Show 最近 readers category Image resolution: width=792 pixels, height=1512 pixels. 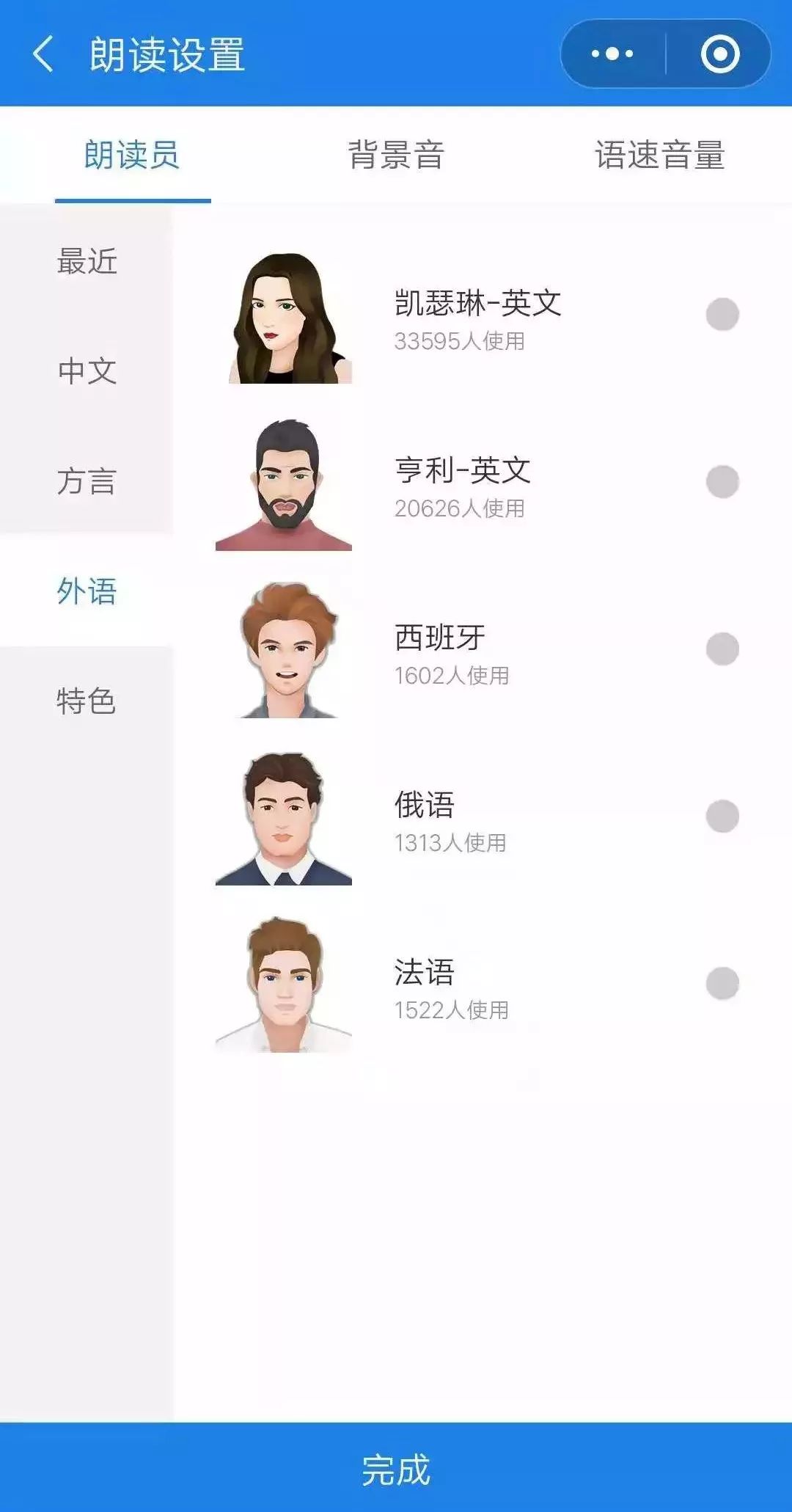tap(87, 261)
